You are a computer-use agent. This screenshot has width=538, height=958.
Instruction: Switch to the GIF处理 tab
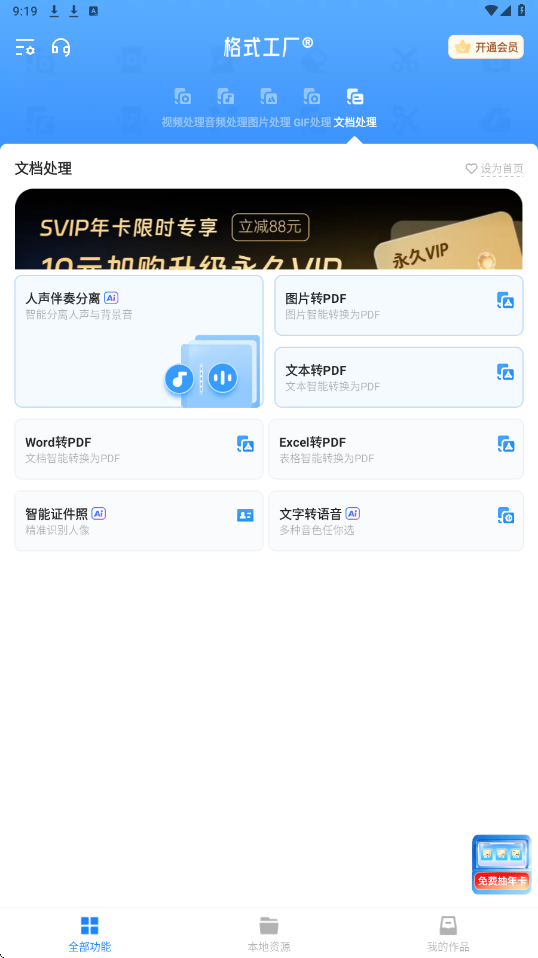point(312,109)
